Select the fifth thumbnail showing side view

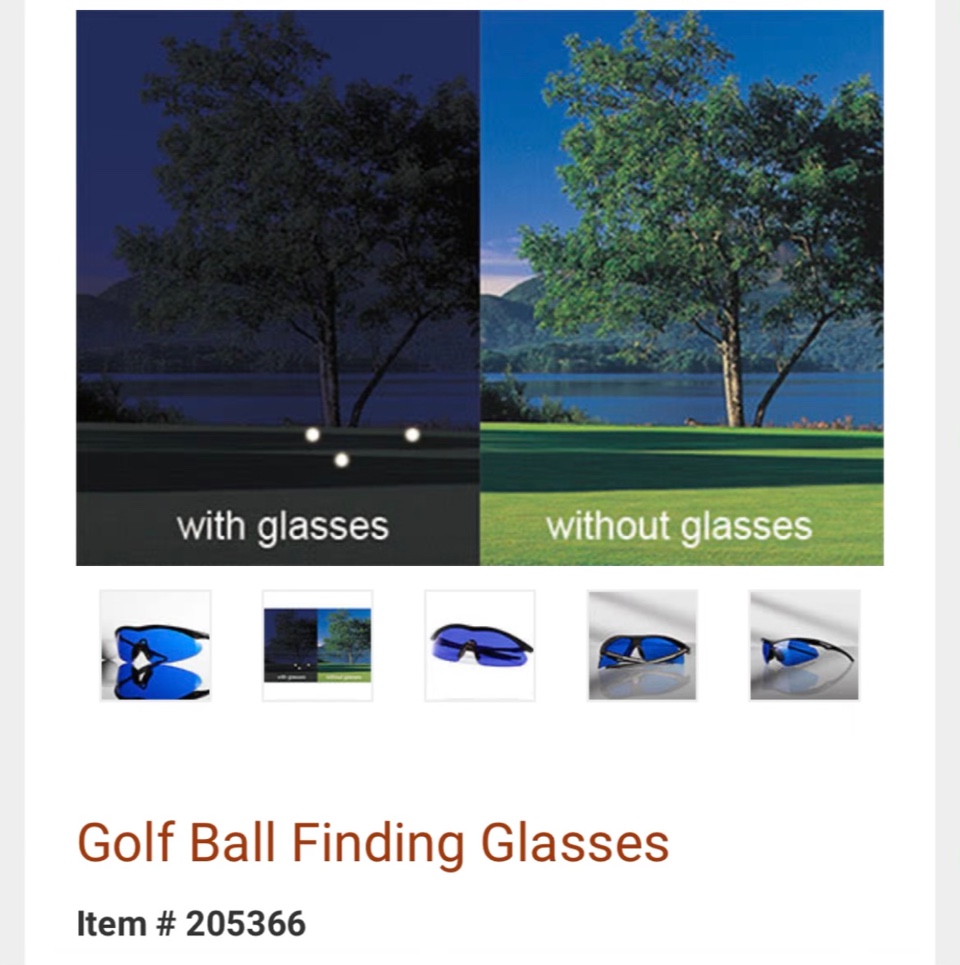(804, 645)
